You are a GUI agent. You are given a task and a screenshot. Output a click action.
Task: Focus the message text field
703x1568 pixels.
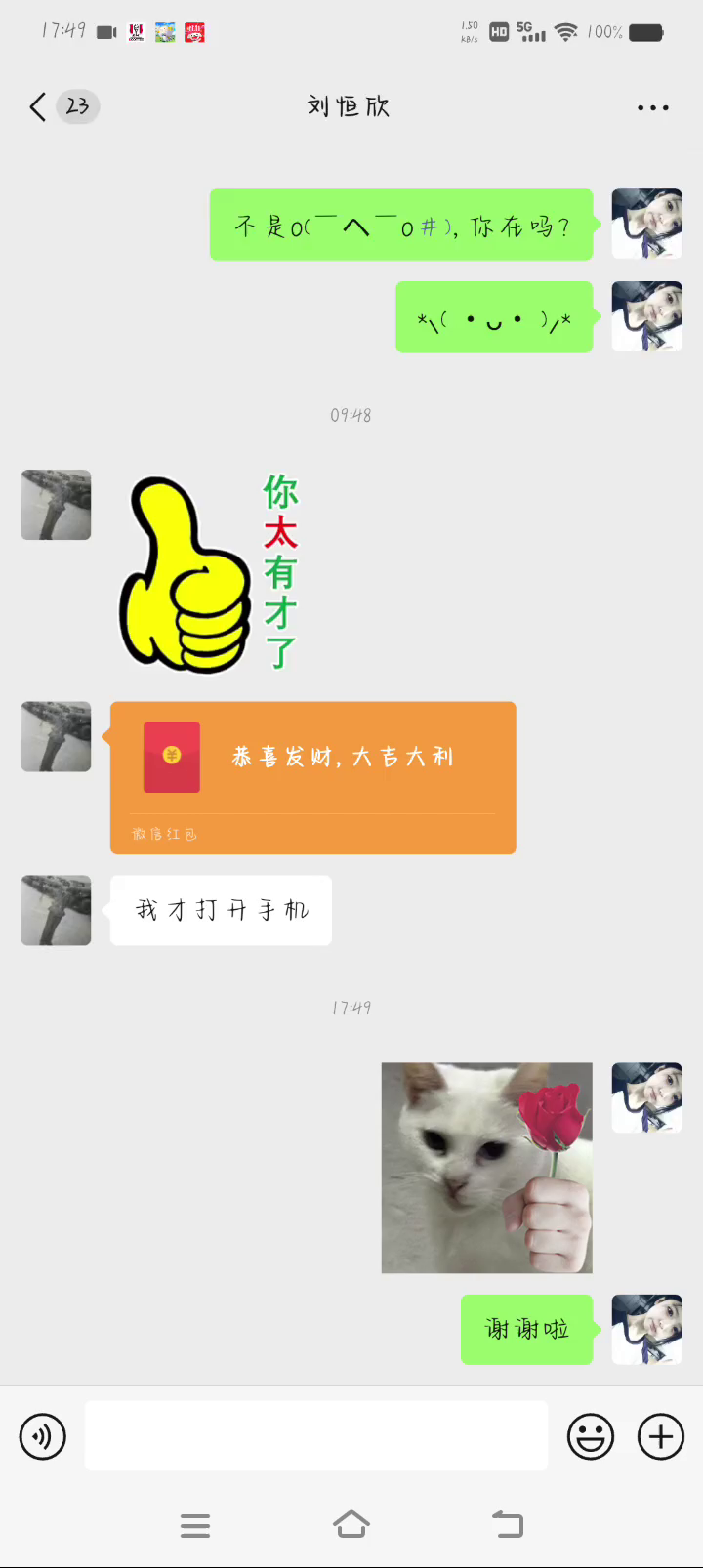(x=315, y=1435)
